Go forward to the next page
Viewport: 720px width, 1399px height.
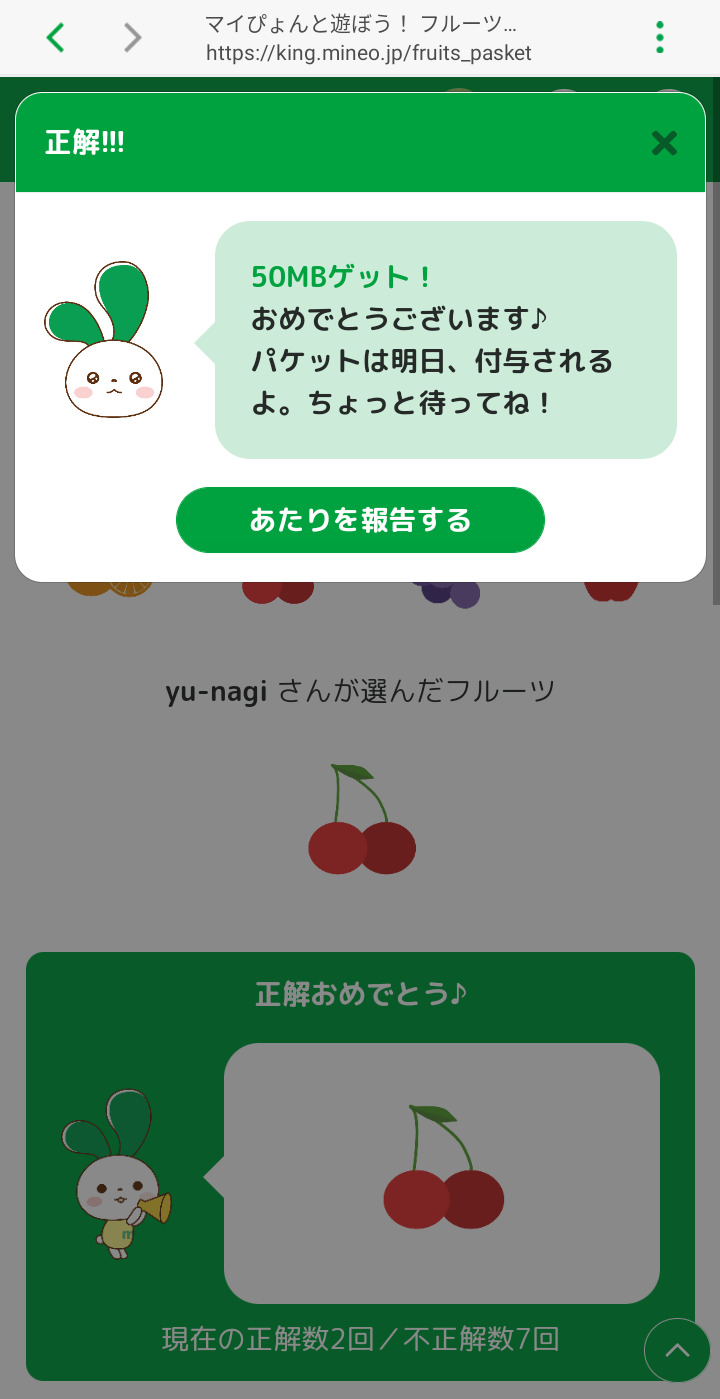click(x=133, y=38)
